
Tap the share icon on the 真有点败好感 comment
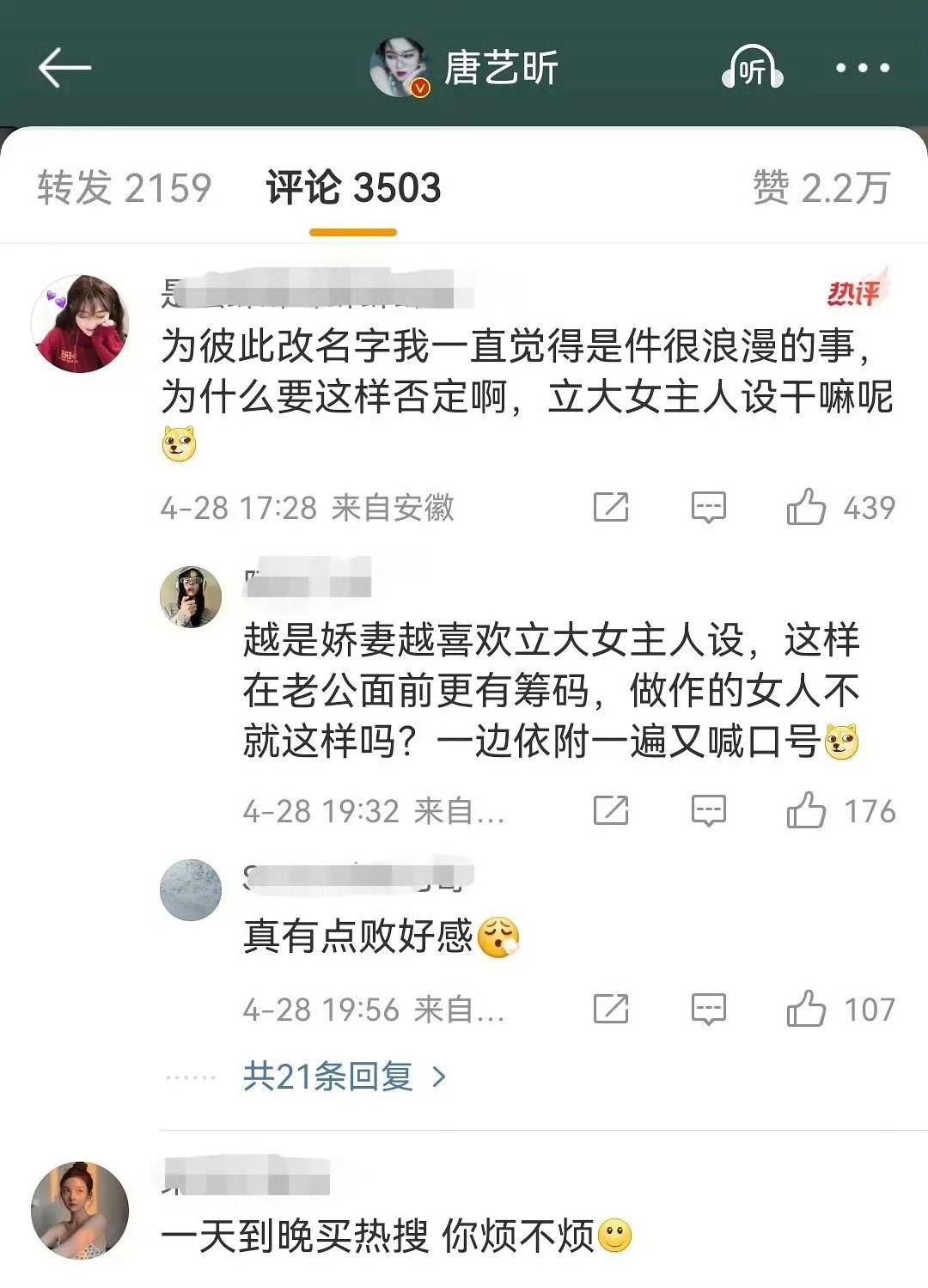(x=612, y=1007)
